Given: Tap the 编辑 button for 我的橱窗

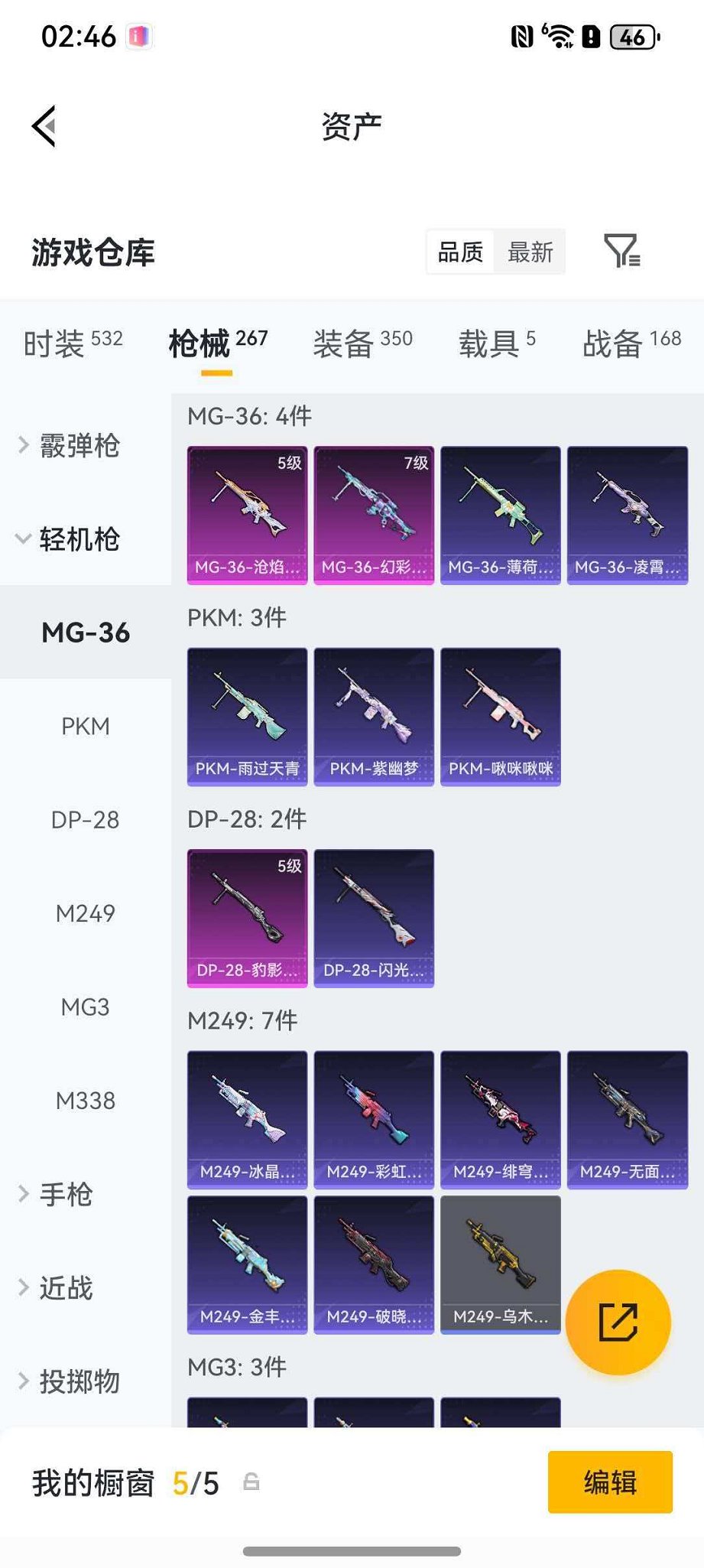Looking at the screenshot, I should click(x=609, y=1482).
